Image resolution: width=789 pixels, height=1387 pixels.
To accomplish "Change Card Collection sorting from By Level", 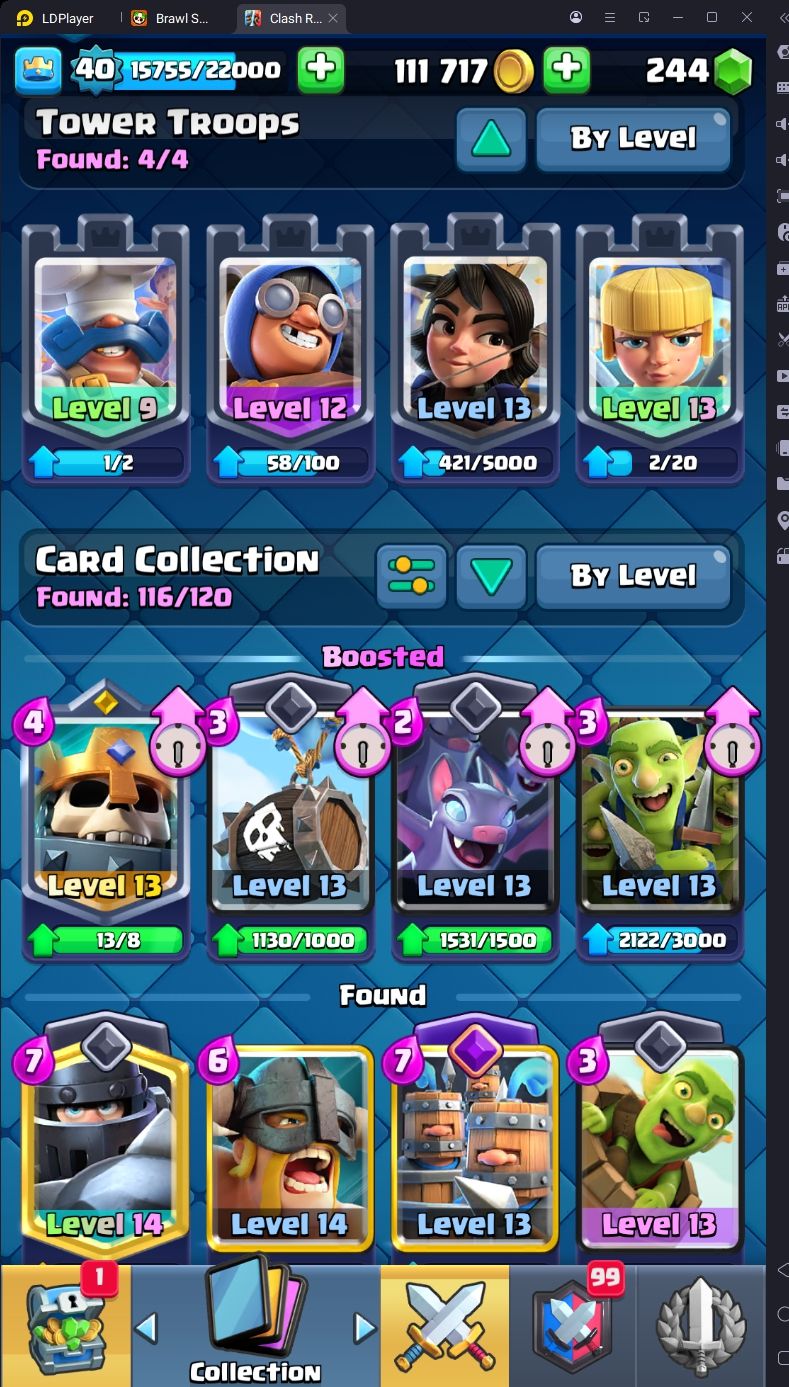I will (x=633, y=575).
